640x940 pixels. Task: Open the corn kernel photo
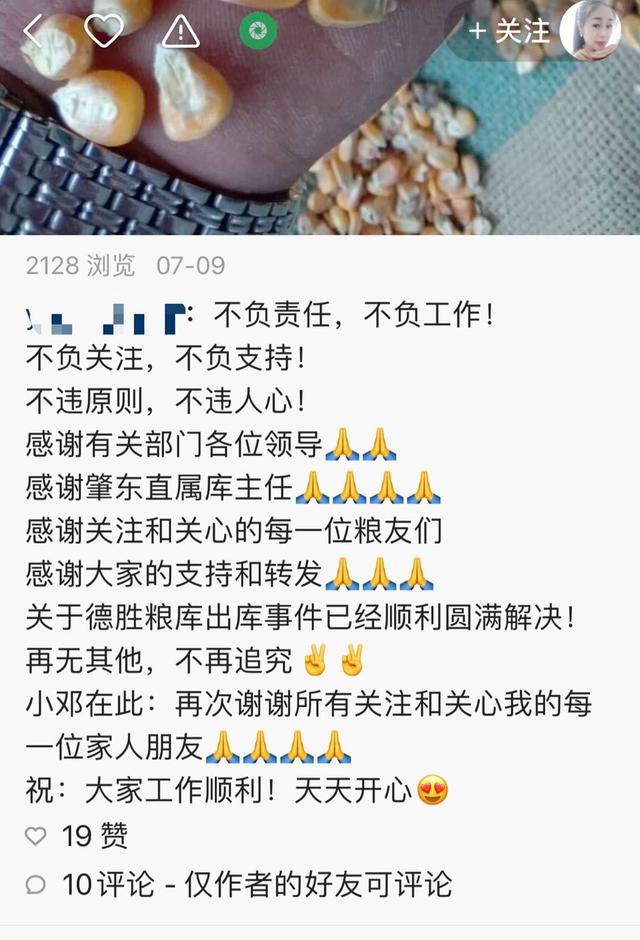(320, 140)
